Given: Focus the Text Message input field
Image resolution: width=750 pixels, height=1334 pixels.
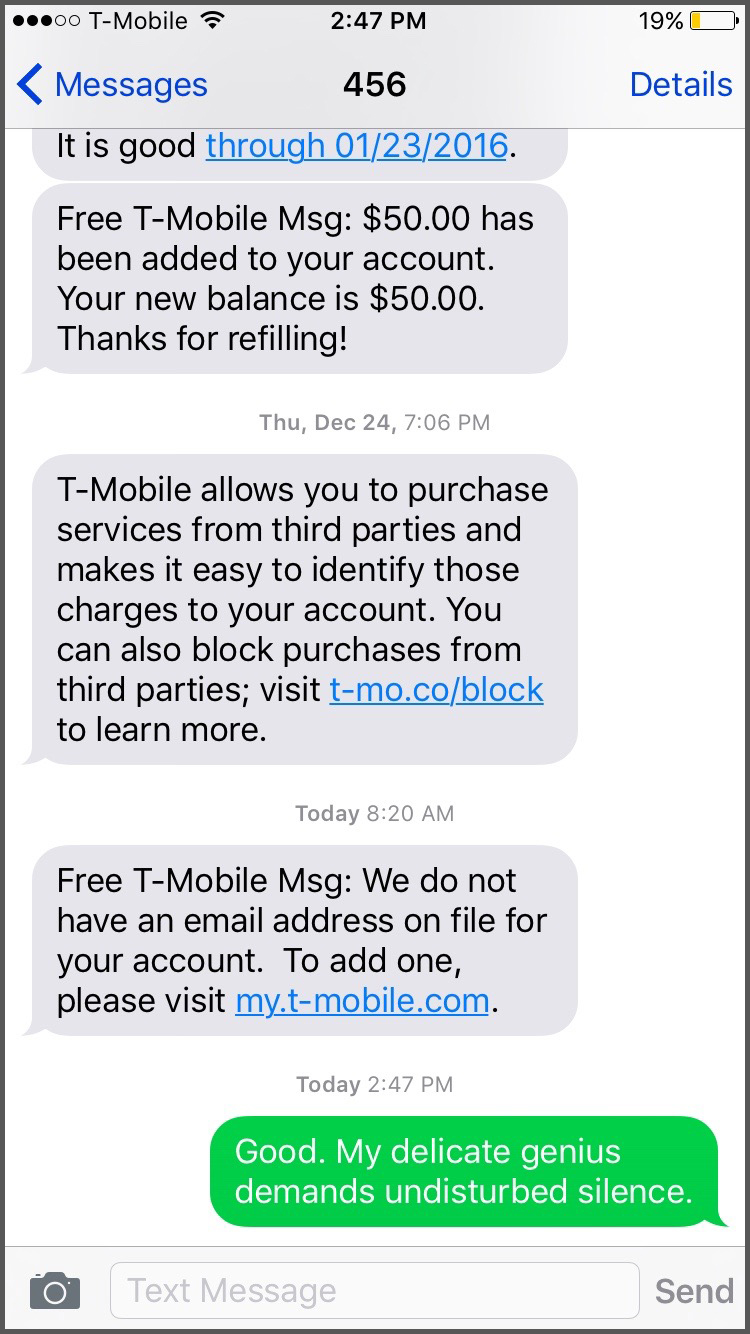Looking at the screenshot, I should tap(374, 1291).
